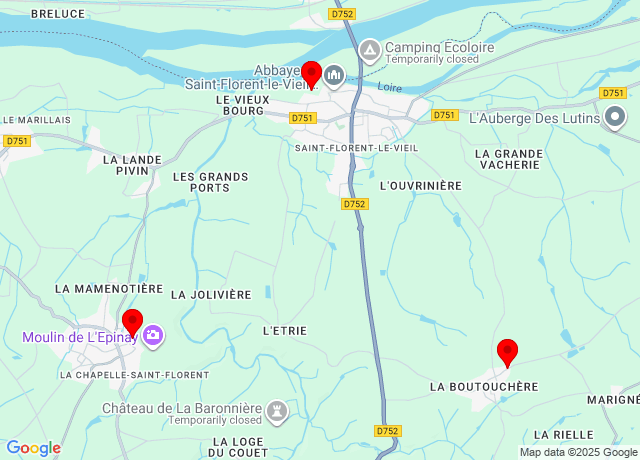Open the Camping Ecoloire place marker
This screenshot has height=460, width=640.
coord(369,48)
